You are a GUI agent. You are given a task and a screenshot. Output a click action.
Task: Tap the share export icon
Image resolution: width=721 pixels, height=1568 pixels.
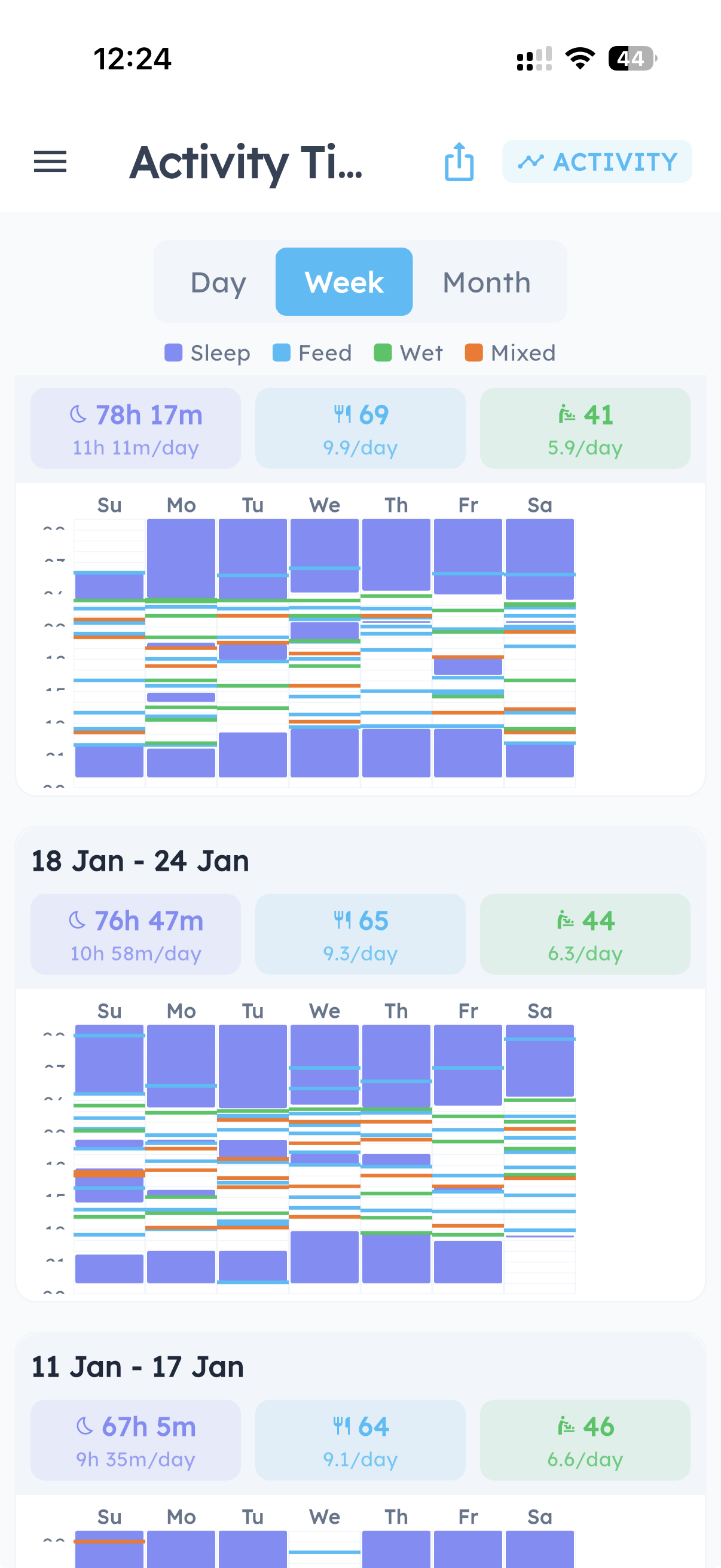[458, 161]
